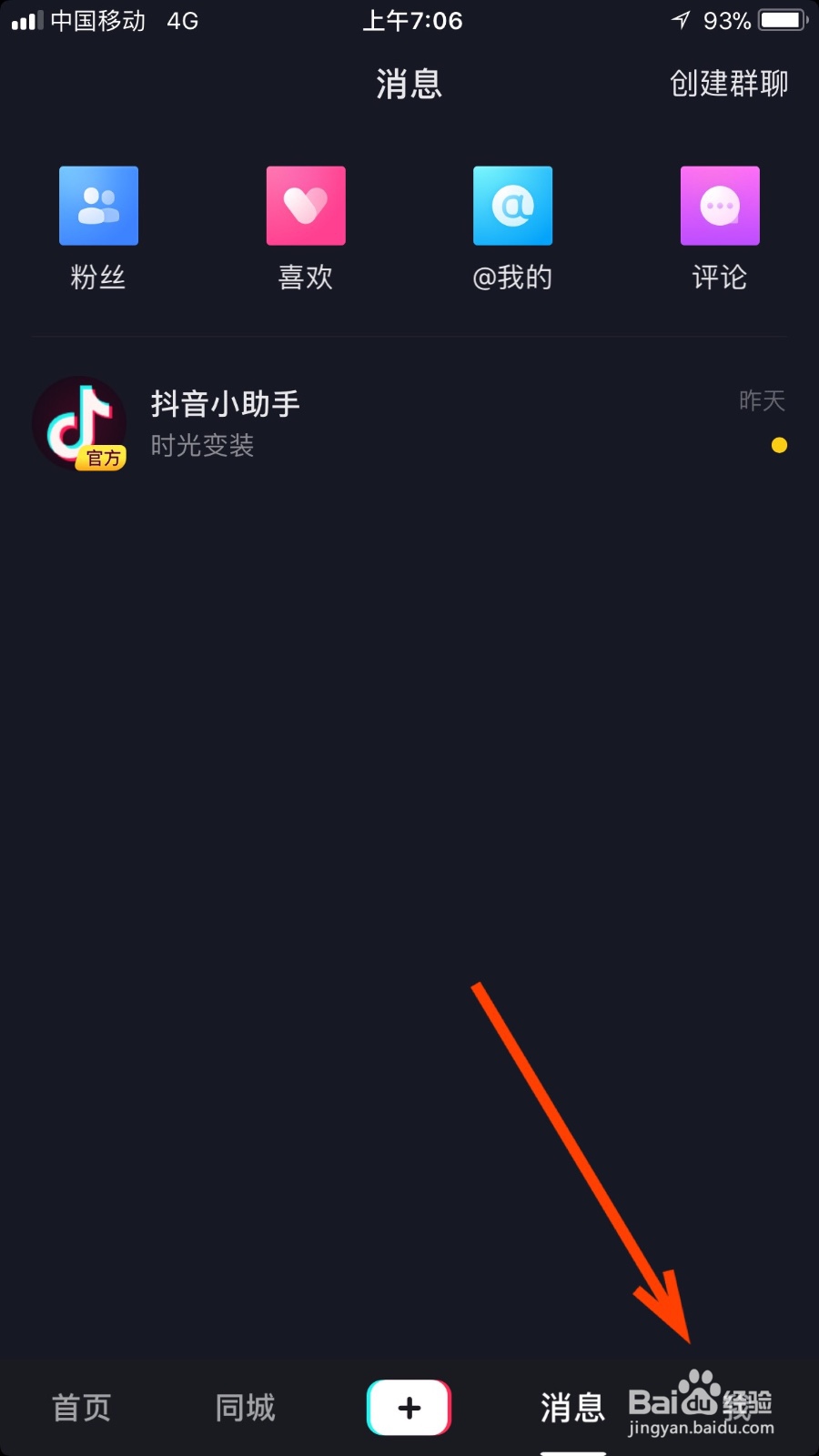This screenshot has height=1456, width=819.
Task: Tap the battery indicator in status bar
Action: click(779, 20)
